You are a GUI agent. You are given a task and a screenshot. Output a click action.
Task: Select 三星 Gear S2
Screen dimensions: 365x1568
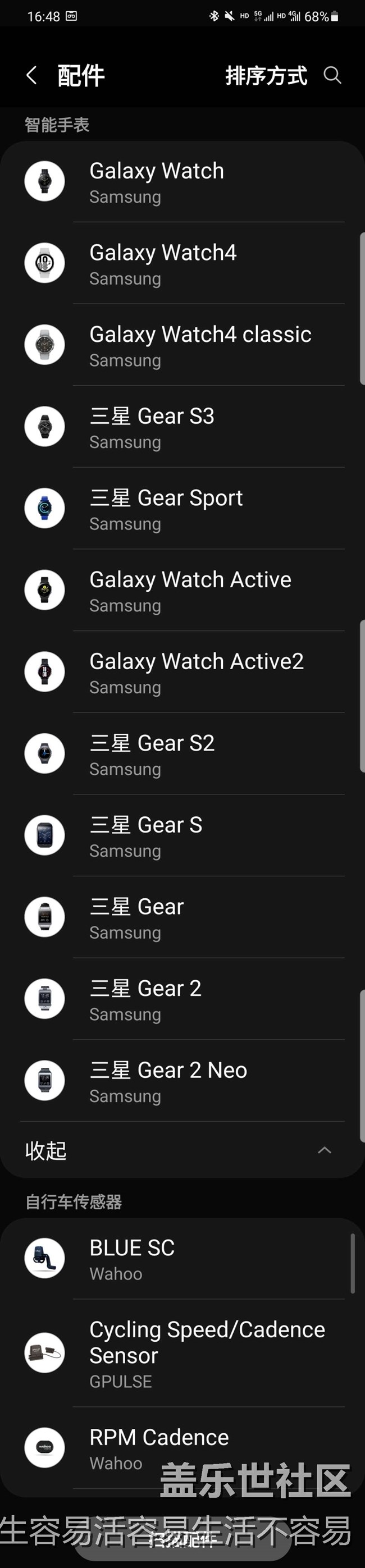183,753
